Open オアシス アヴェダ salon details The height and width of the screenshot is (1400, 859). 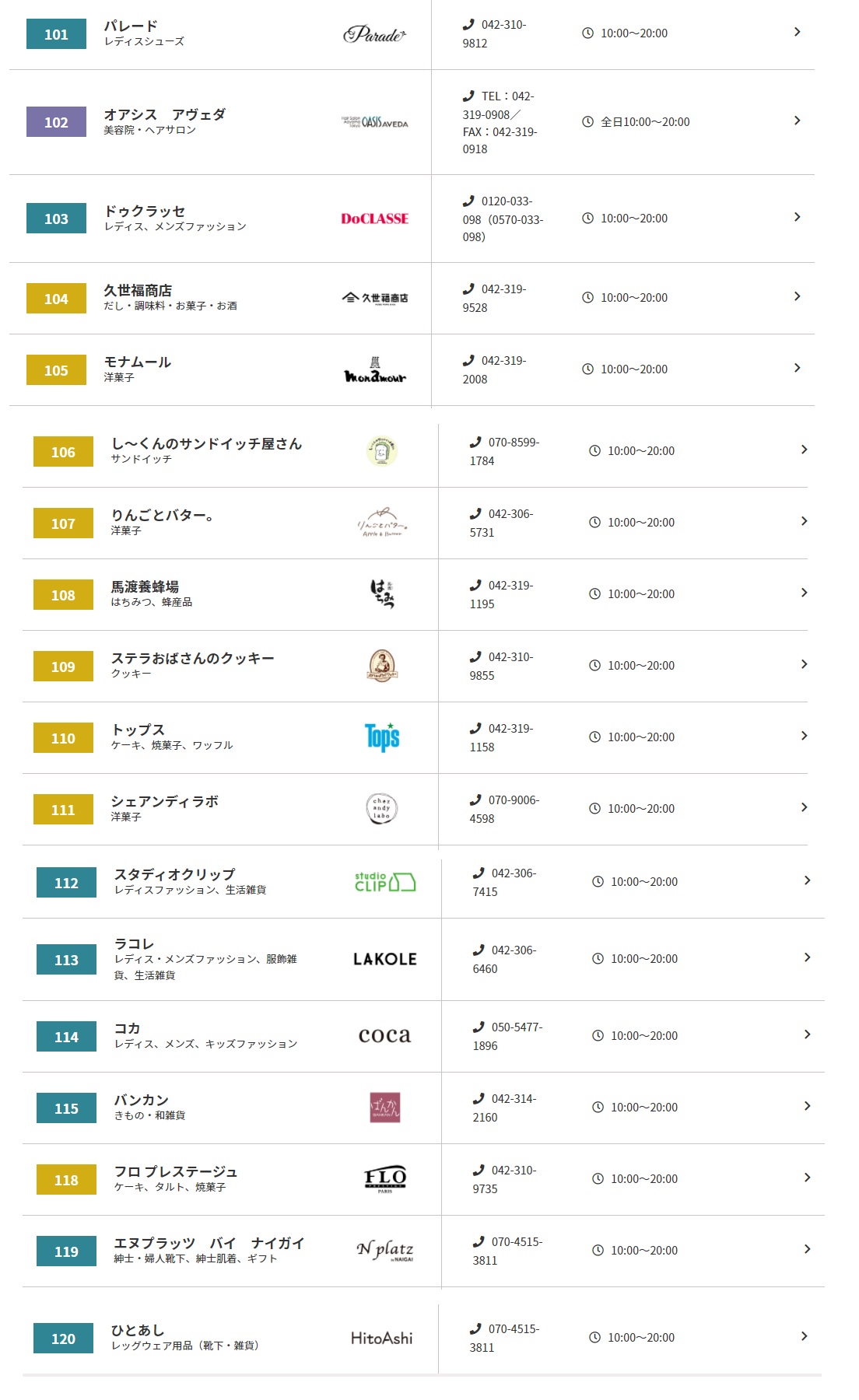[412, 122]
